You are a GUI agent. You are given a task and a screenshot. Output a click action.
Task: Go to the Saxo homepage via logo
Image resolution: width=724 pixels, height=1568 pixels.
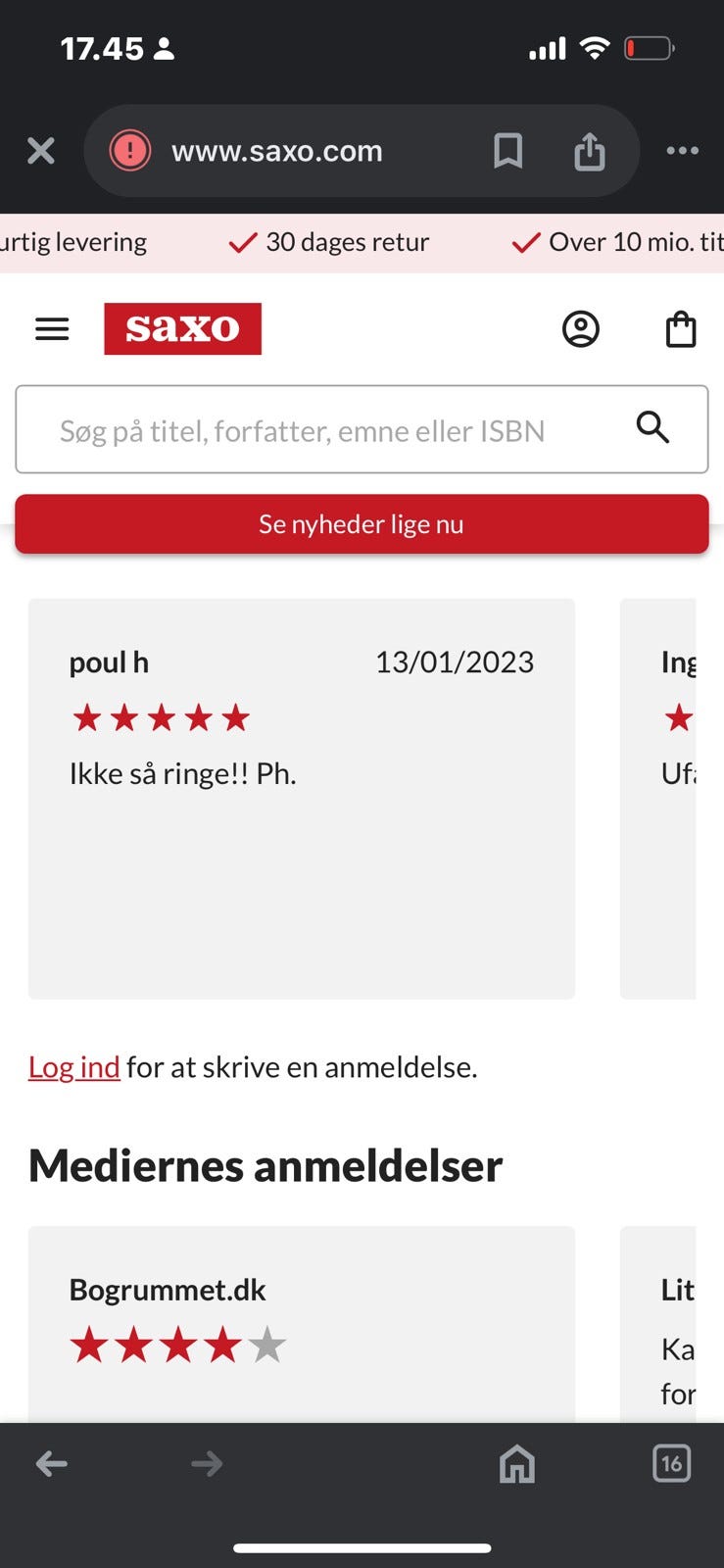click(x=182, y=328)
